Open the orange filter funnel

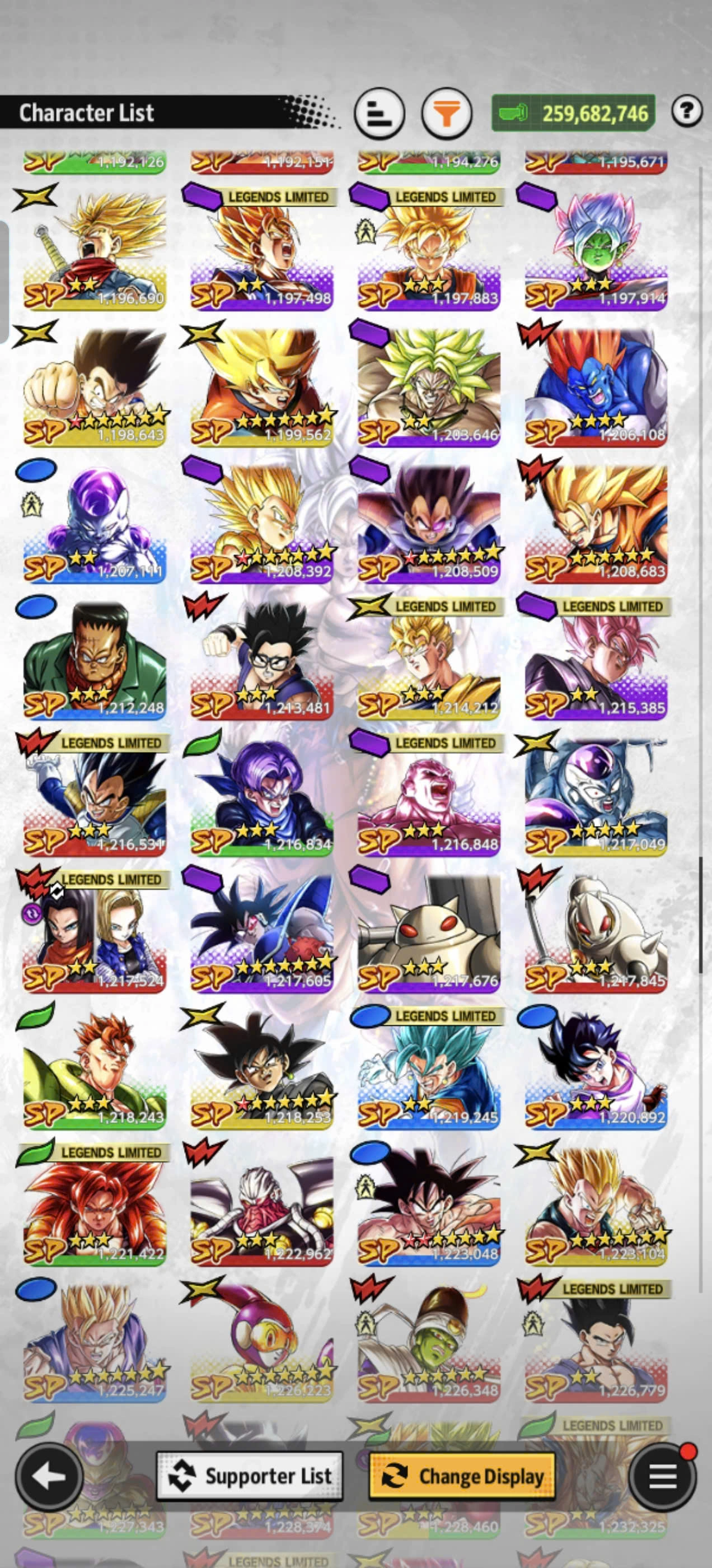click(447, 113)
